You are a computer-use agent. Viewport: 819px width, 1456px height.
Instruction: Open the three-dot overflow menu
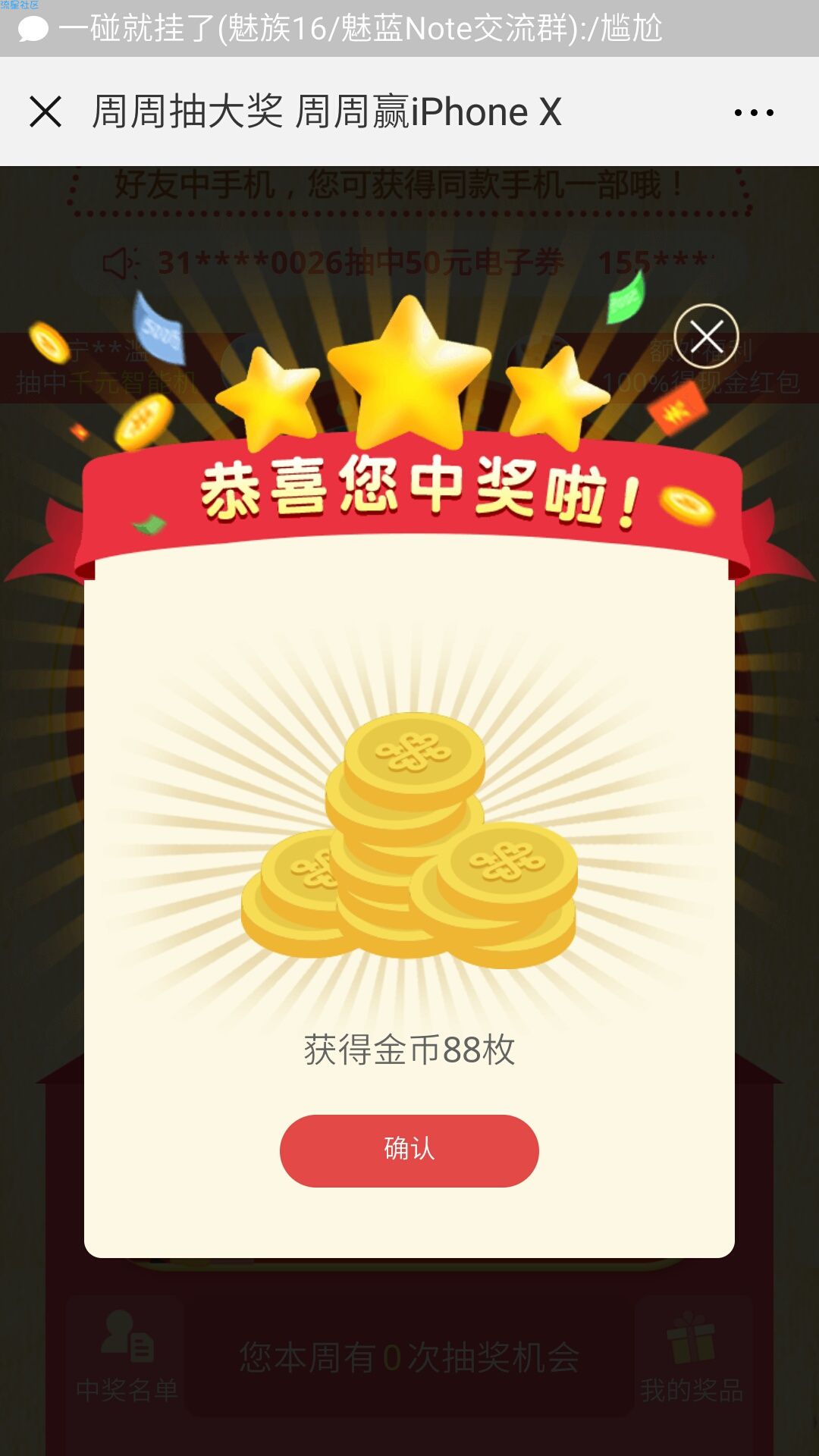[754, 113]
